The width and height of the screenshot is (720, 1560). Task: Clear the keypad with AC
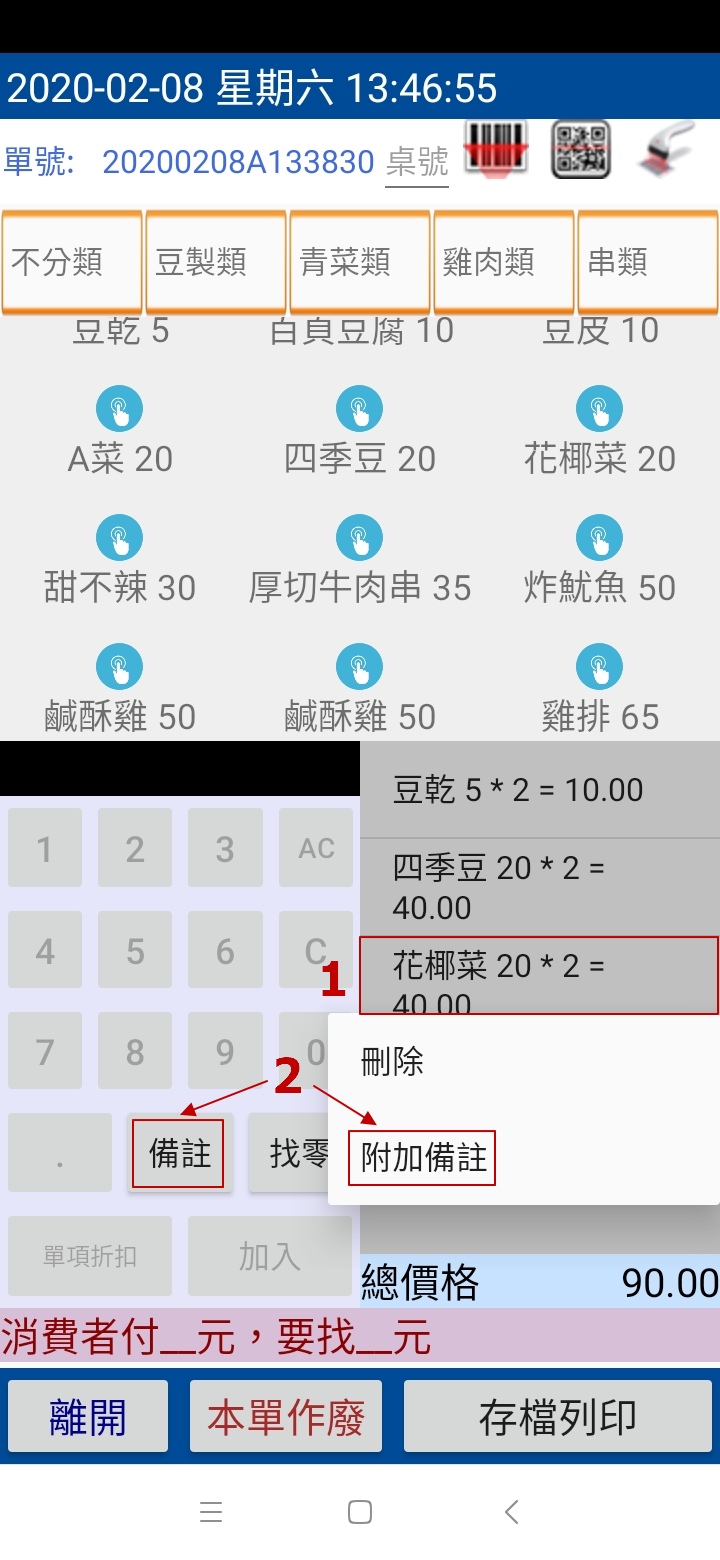316,848
